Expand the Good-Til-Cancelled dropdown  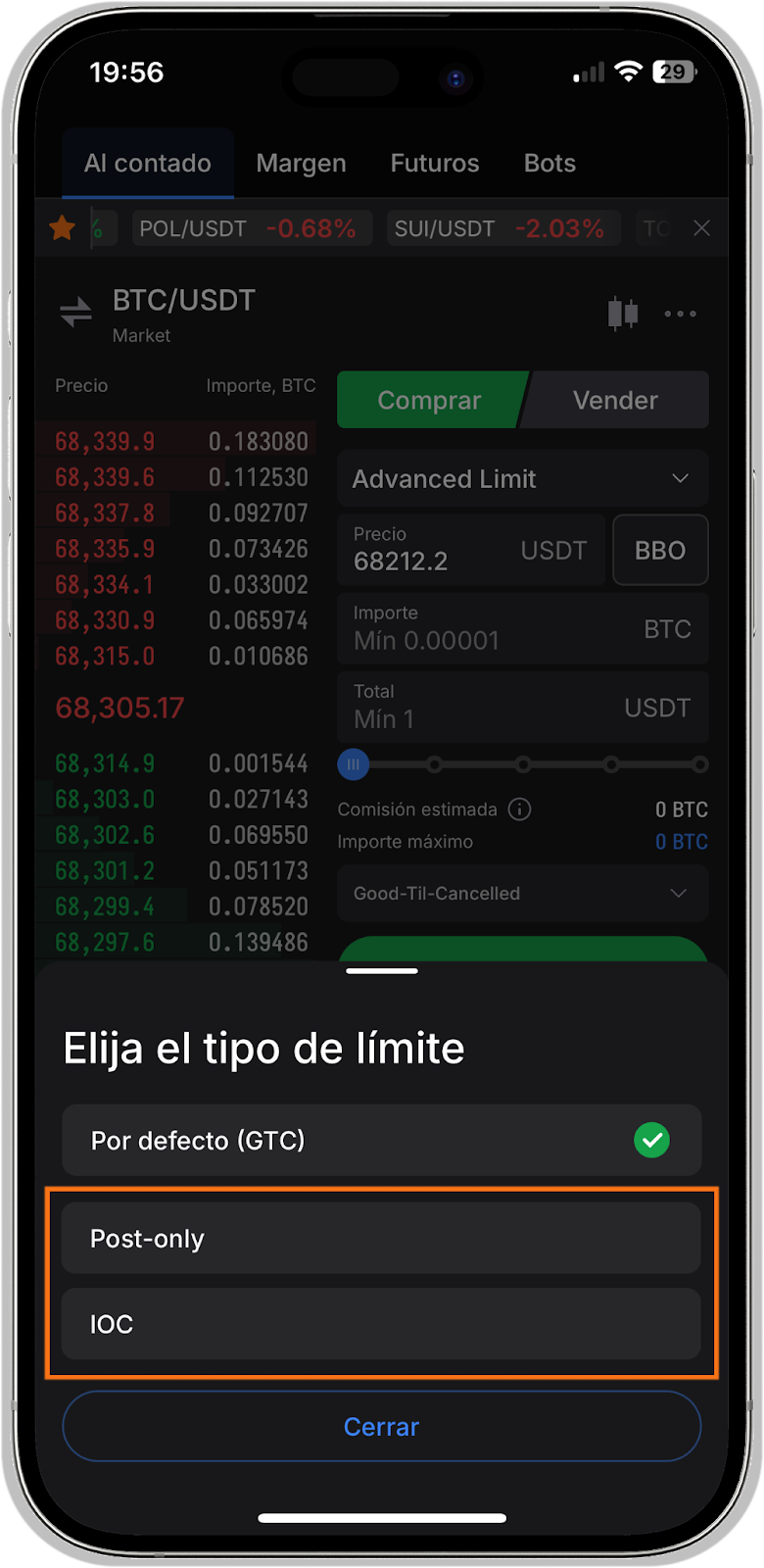coord(522,894)
